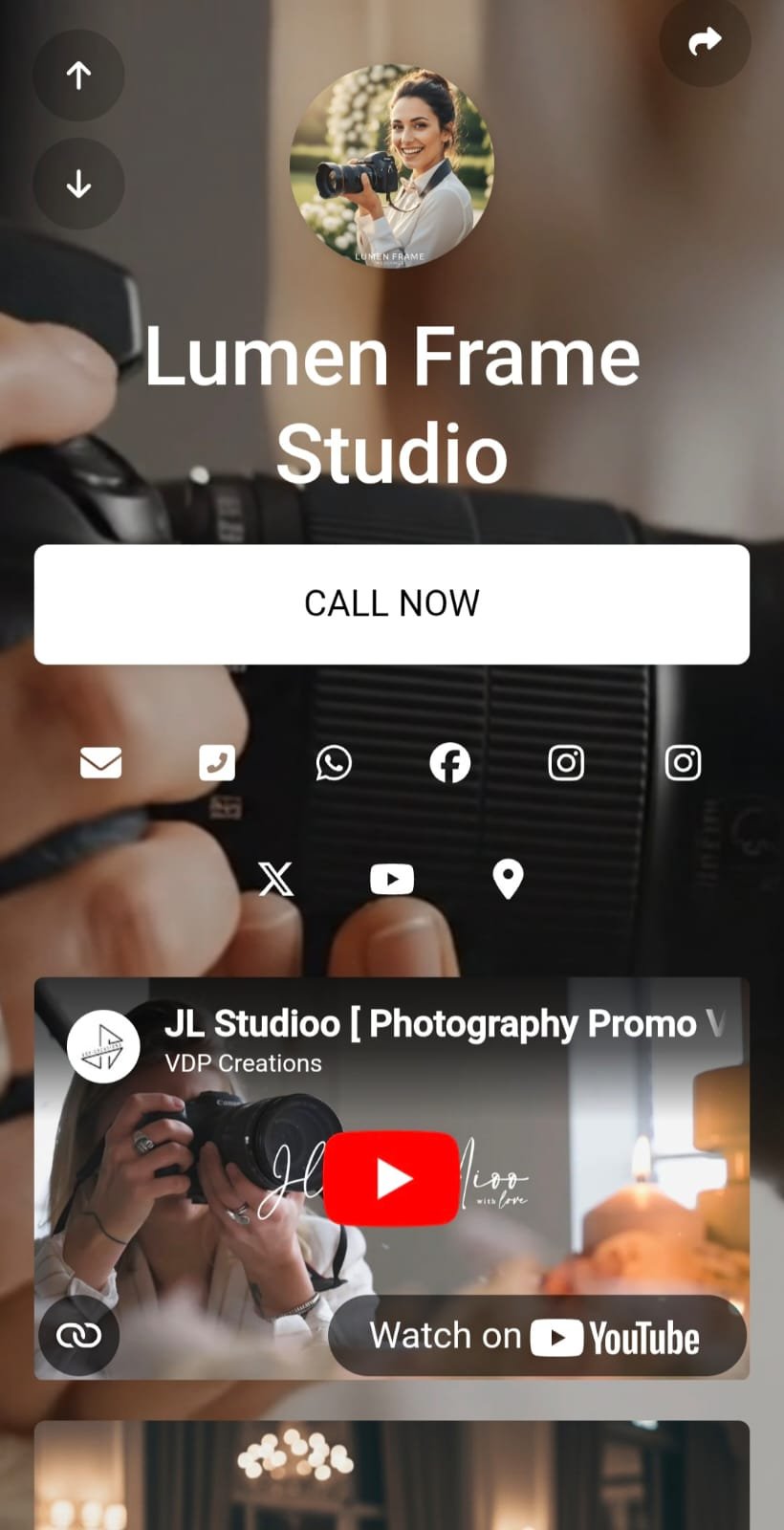Tap the up arrow button
The image size is (784, 1530).
(78, 76)
